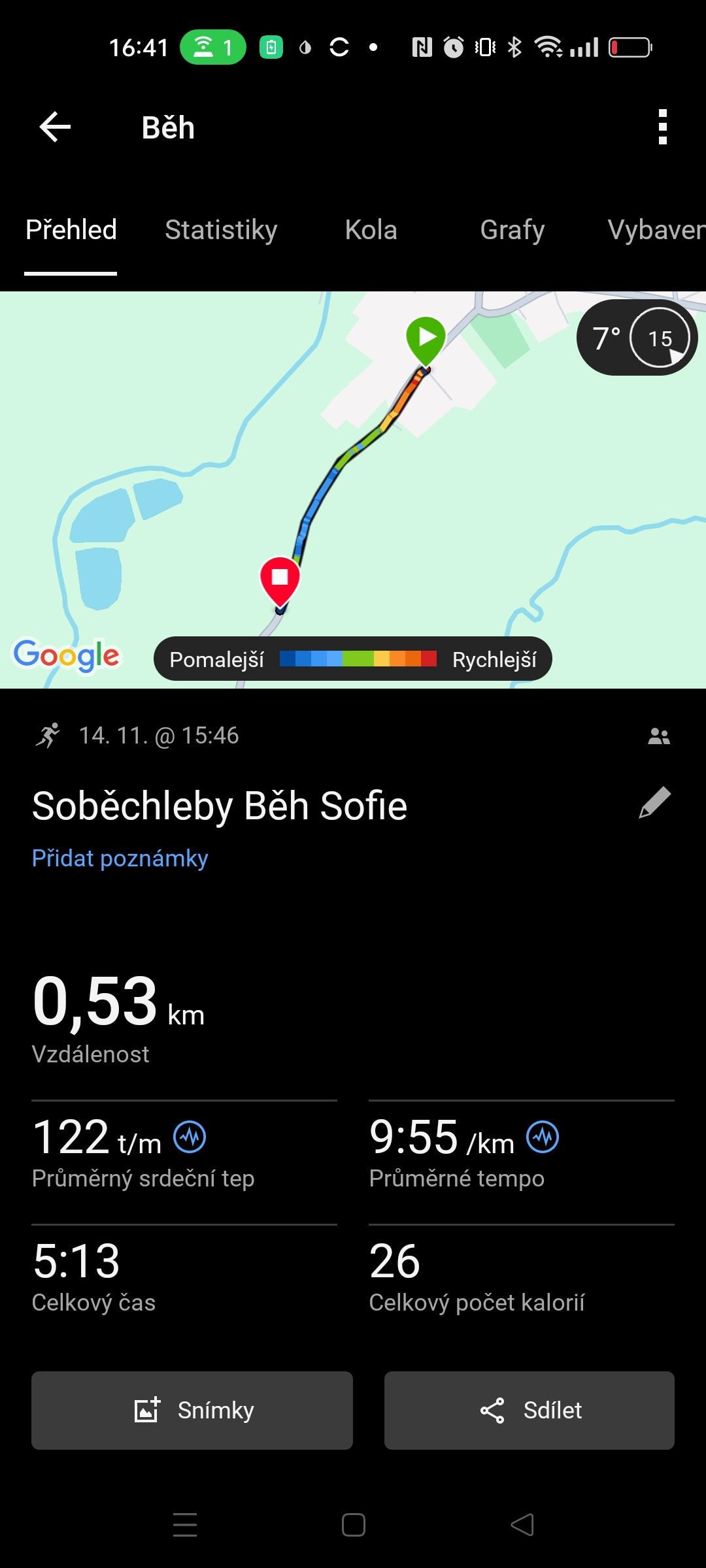The image size is (706, 1568).
Task: Open the weather widget showing 7°
Action: (x=637, y=338)
